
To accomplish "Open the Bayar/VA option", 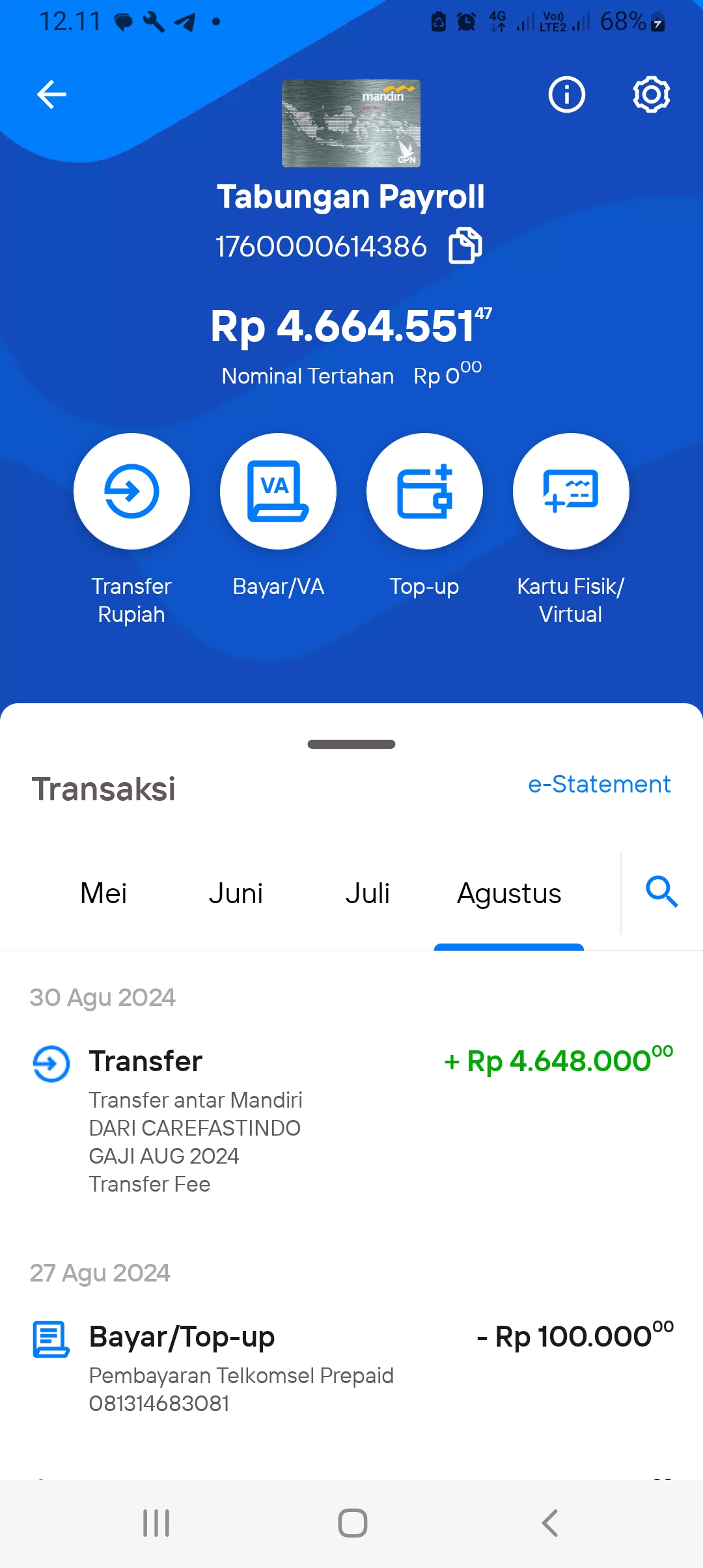I will coord(278,491).
